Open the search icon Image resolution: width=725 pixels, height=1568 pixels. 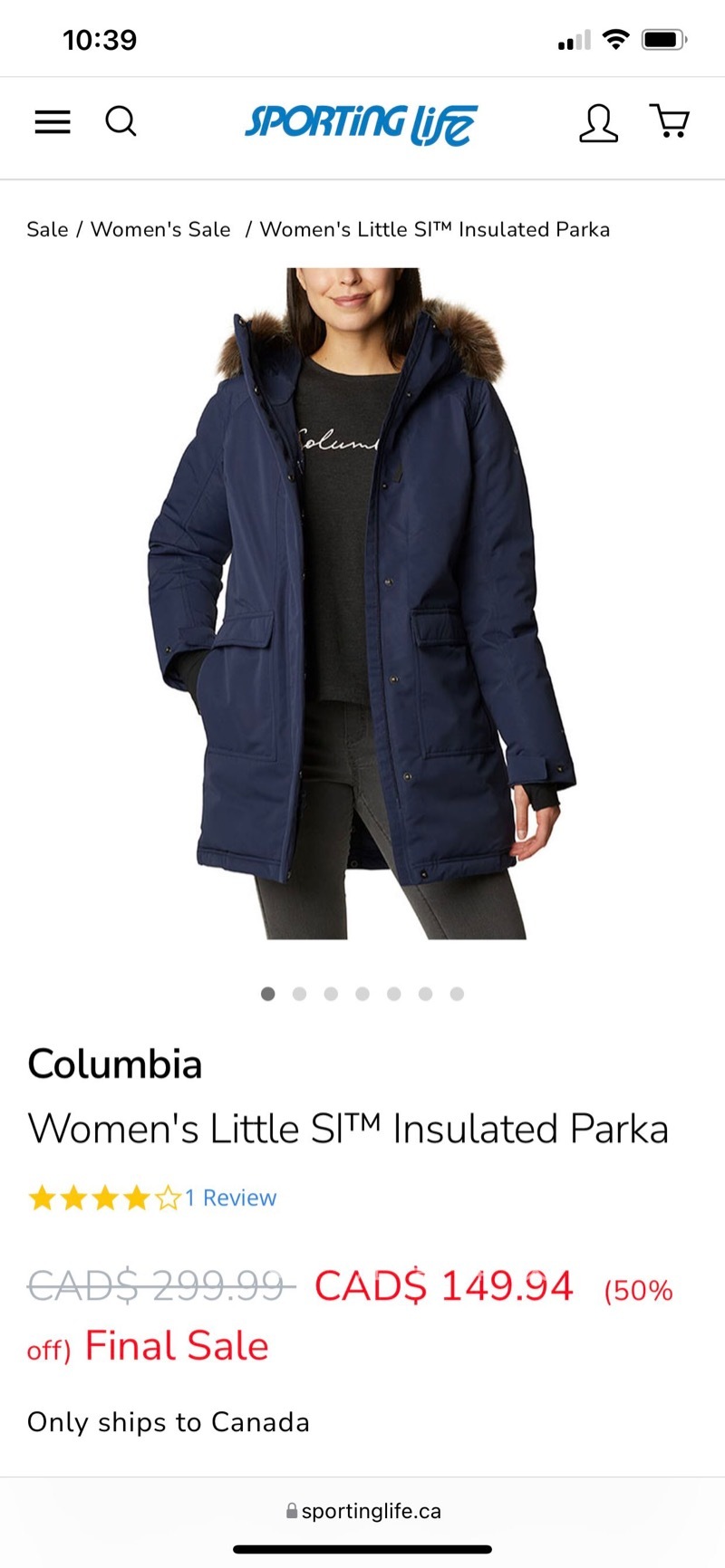coord(121,120)
